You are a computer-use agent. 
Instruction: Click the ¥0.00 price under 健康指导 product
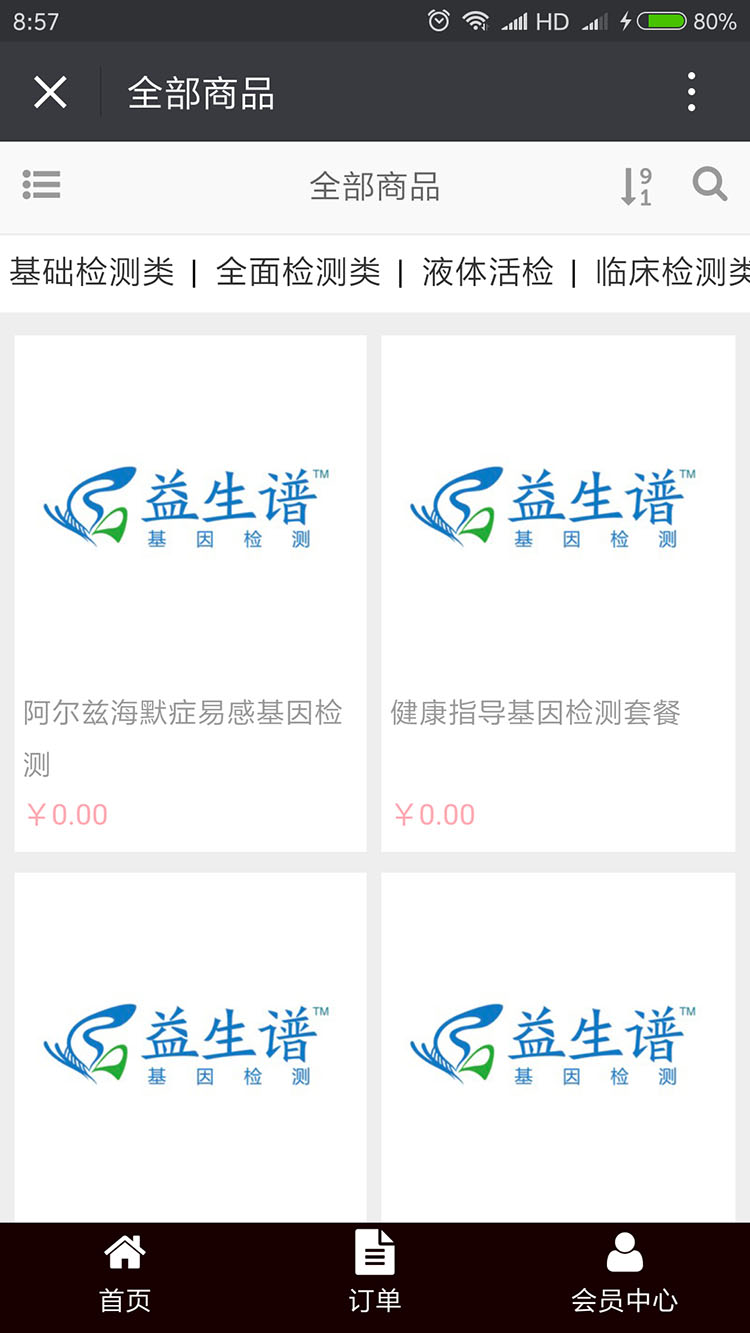(434, 814)
